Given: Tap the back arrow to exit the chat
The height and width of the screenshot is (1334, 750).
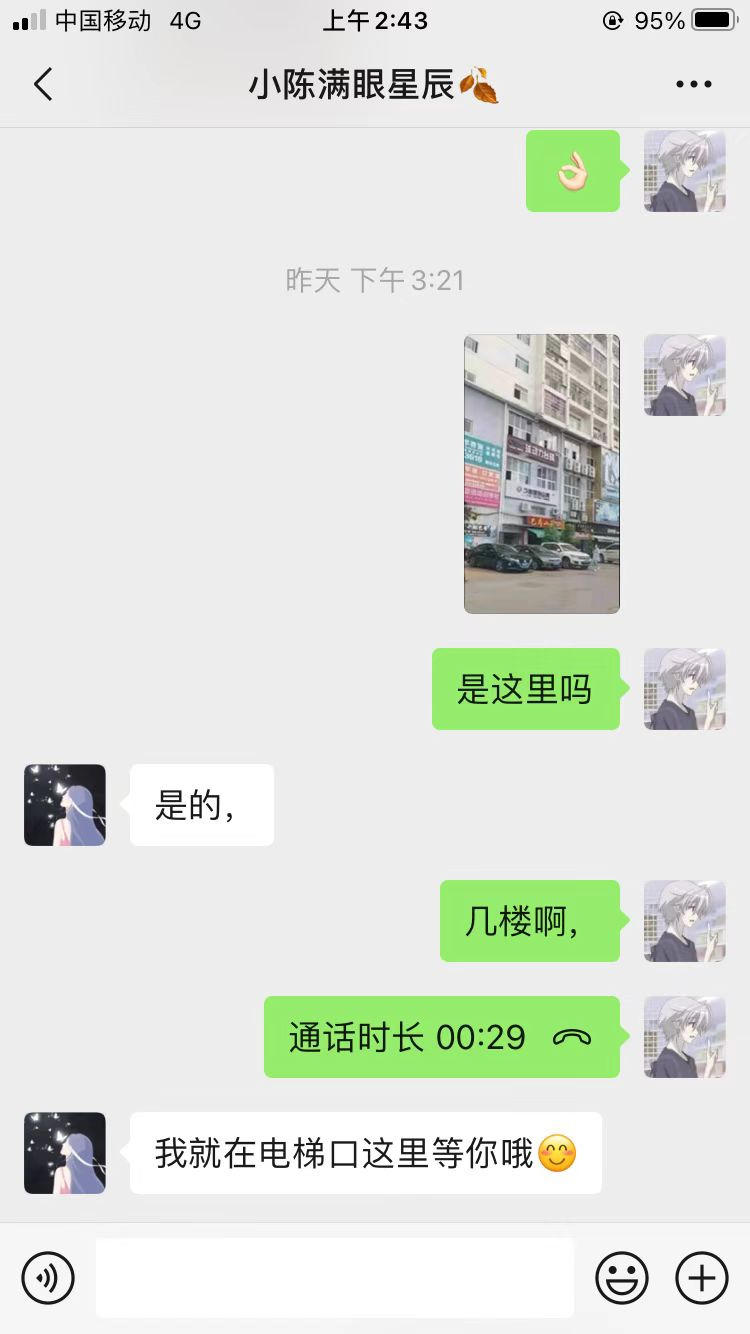Looking at the screenshot, I should 42,84.
